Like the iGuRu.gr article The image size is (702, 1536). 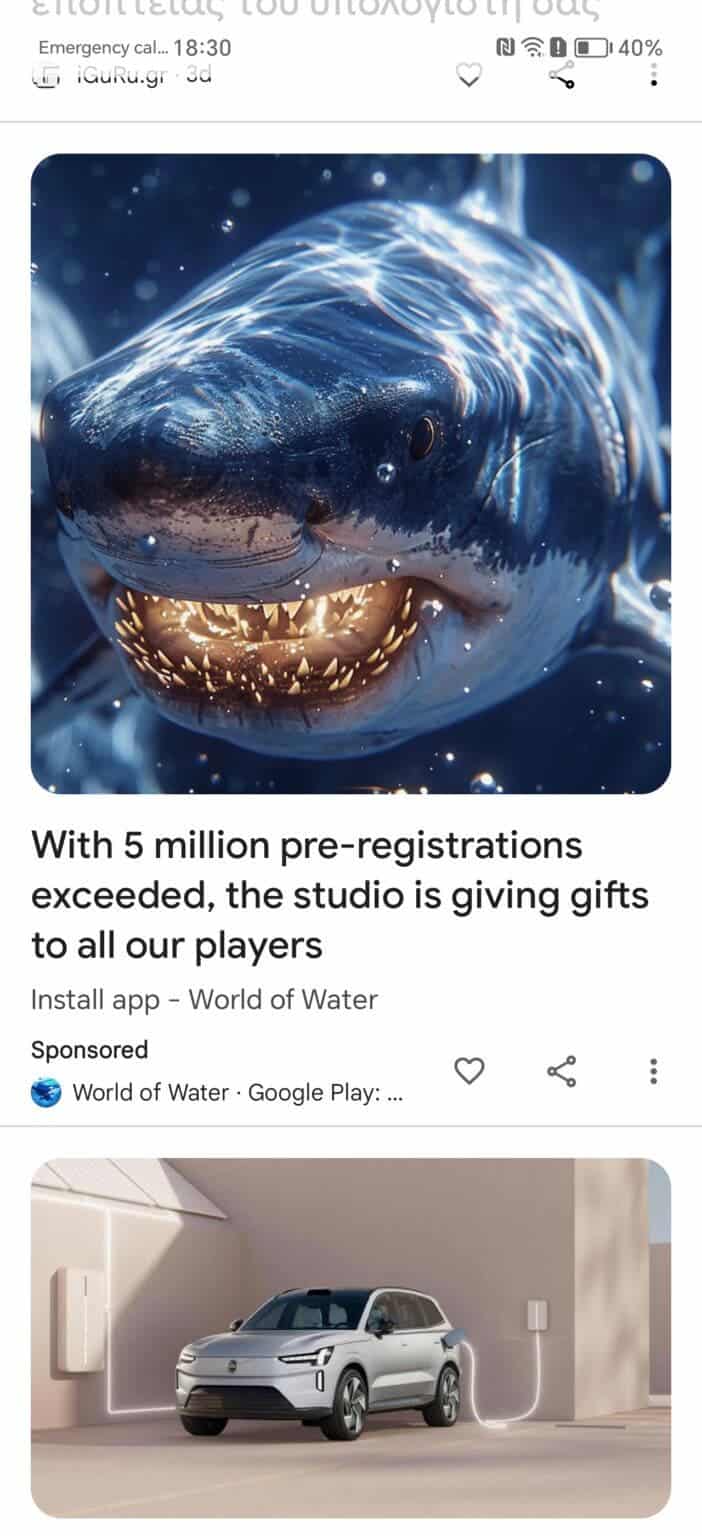[x=470, y=75]
